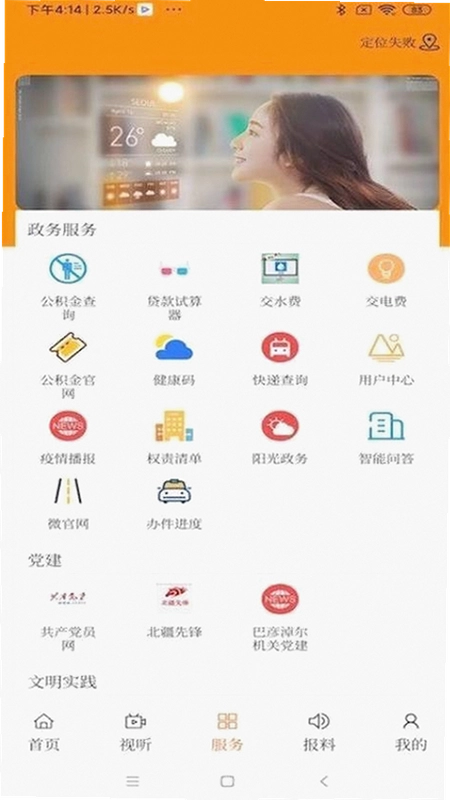Switch to the 首页 tab
Viewport: 450px width, 800px height.
[44, 733]
